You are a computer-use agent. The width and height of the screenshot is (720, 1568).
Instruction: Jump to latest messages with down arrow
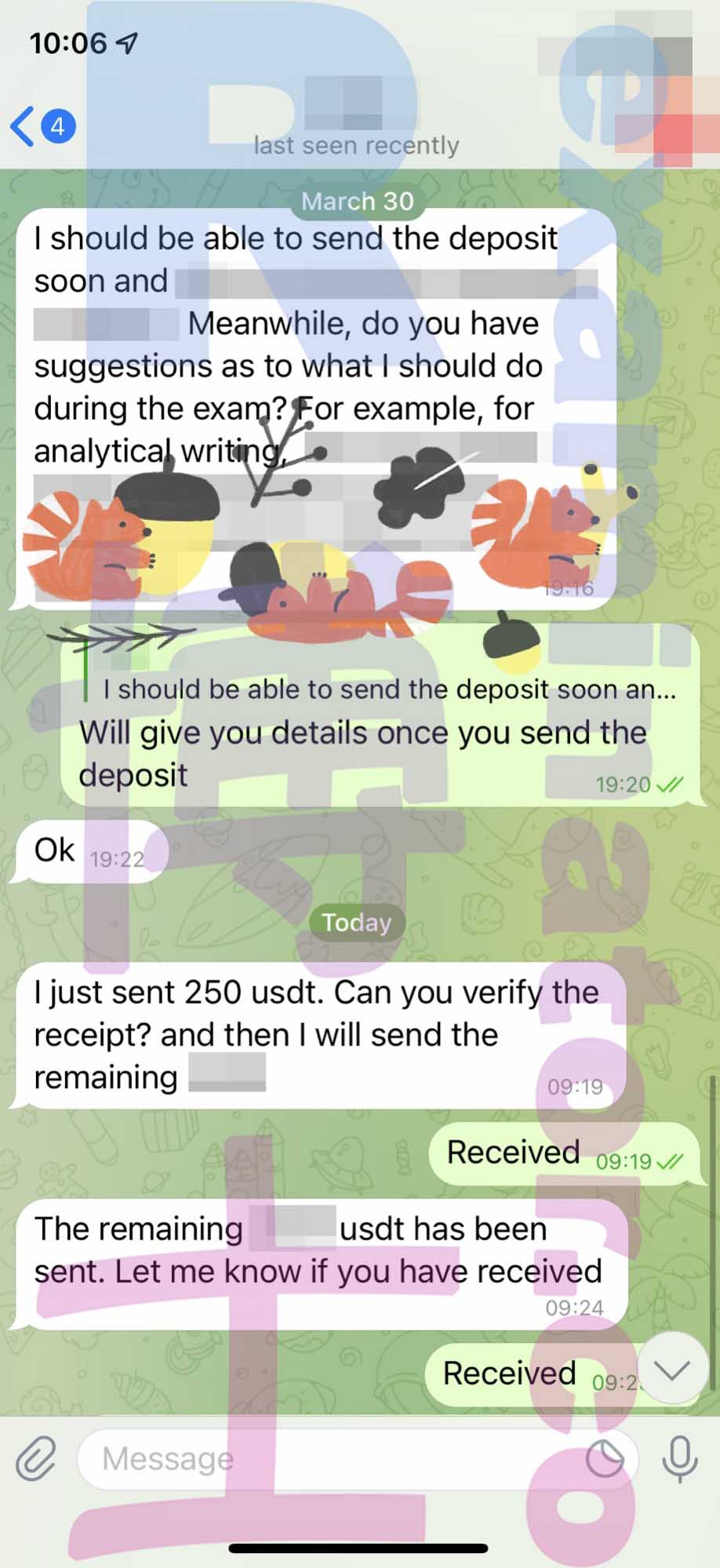tap(673, 1369)
